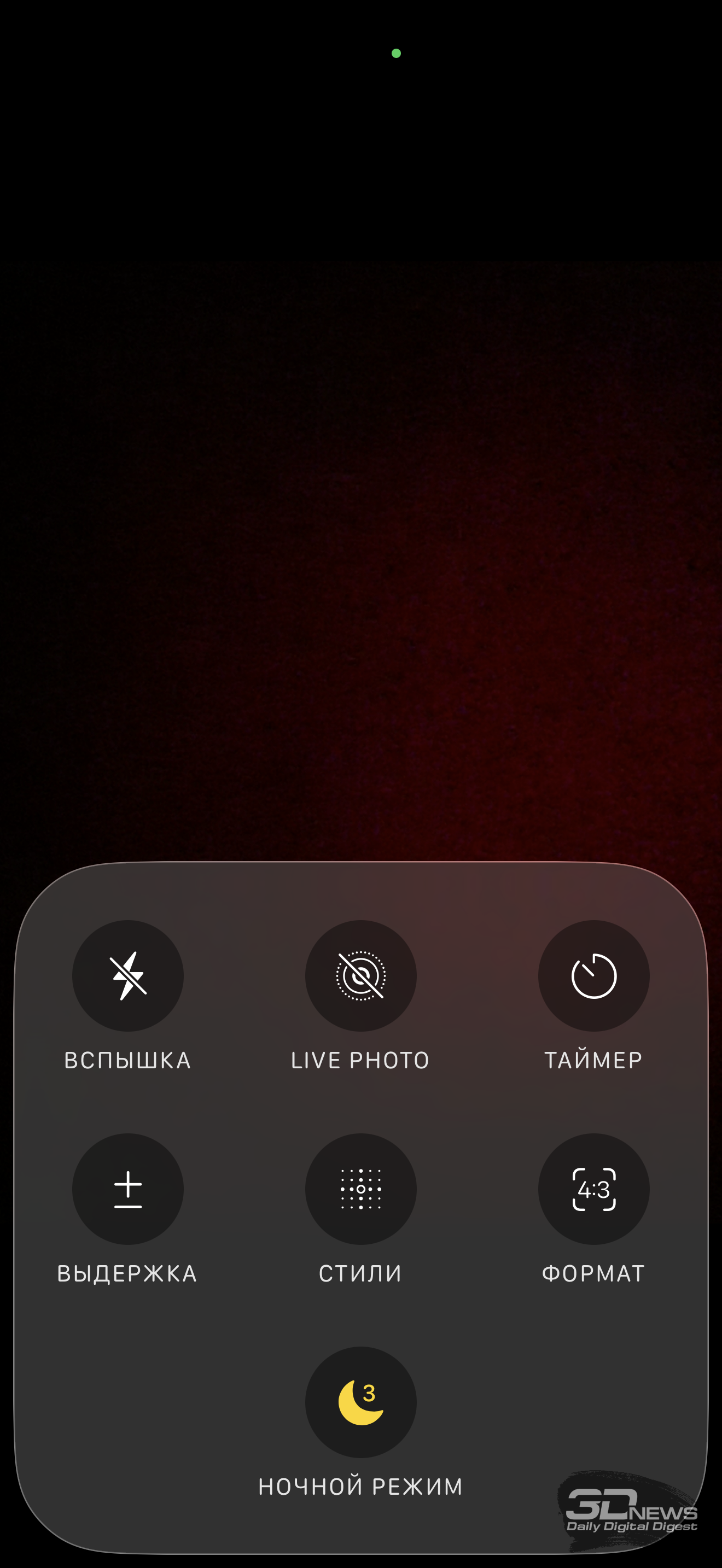Change the Формат 4:3 aspect ratio
Screen dimensions: 722x1568
tap(593, 1189)
